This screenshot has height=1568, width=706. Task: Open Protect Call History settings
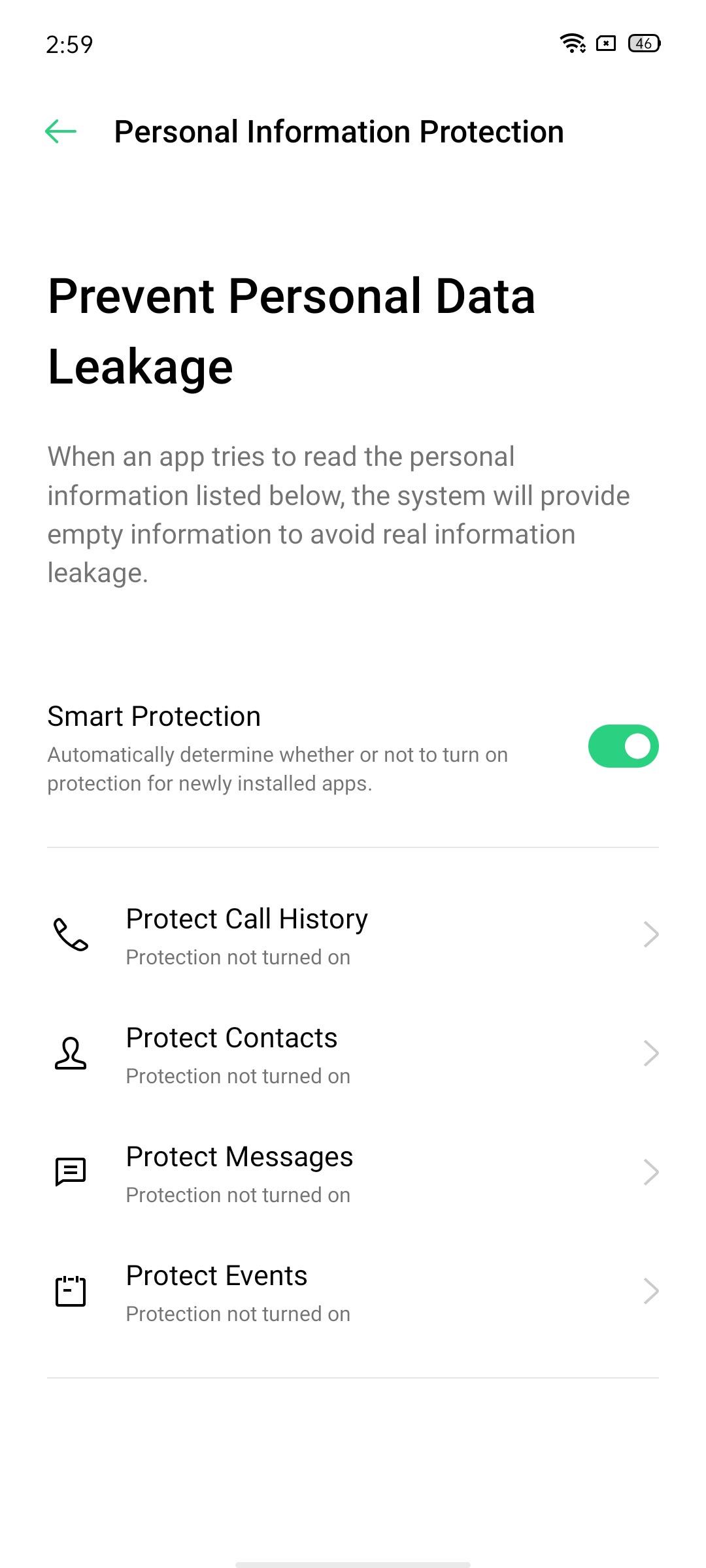[x=353, y=935]
